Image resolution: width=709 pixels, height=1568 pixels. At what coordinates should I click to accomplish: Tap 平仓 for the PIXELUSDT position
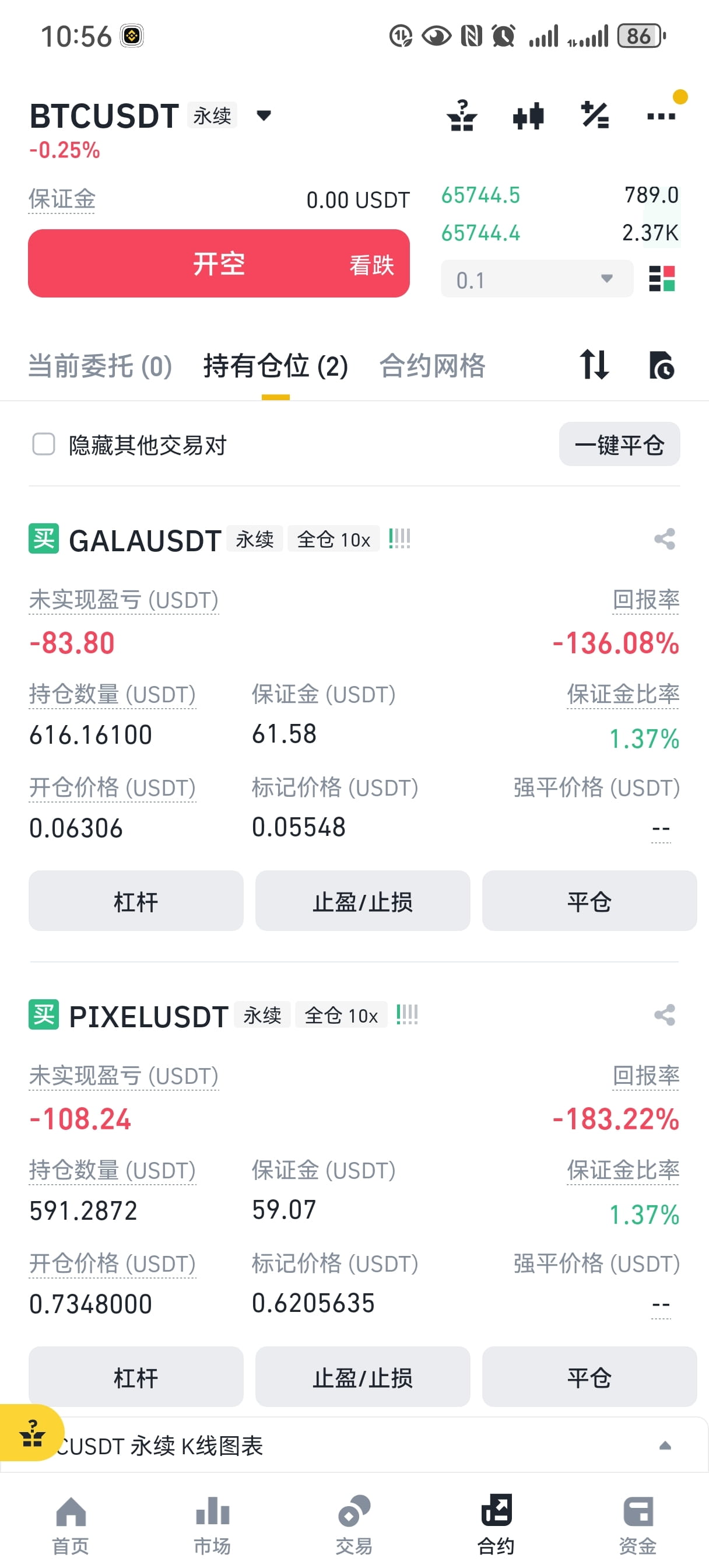(588, 1377)
